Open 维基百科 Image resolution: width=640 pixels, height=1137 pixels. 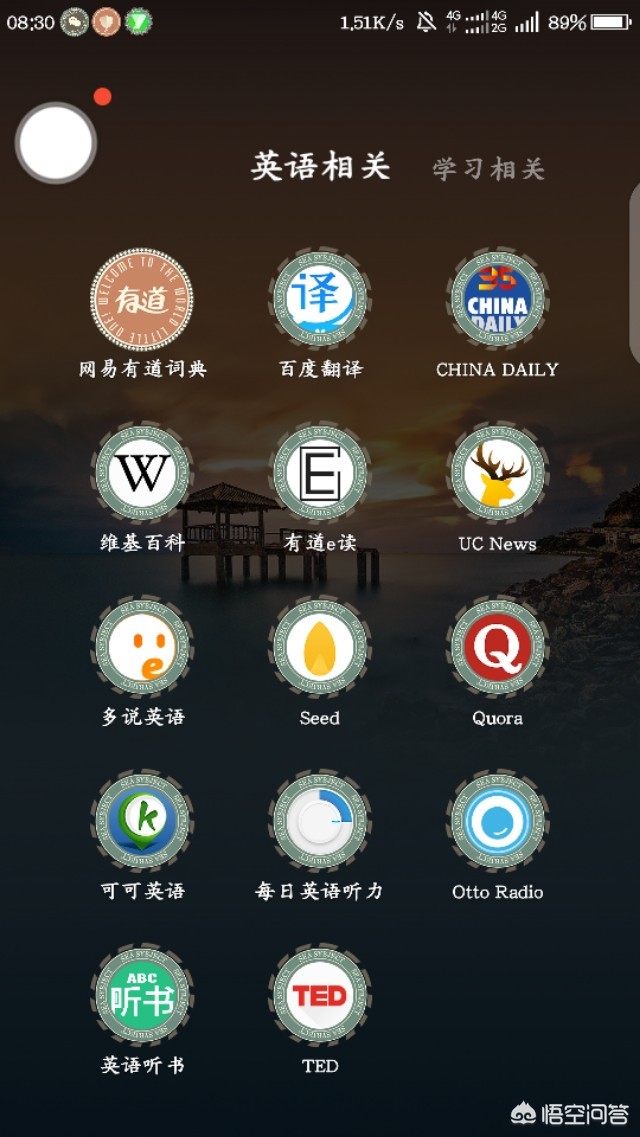click(x=142, y=474)
